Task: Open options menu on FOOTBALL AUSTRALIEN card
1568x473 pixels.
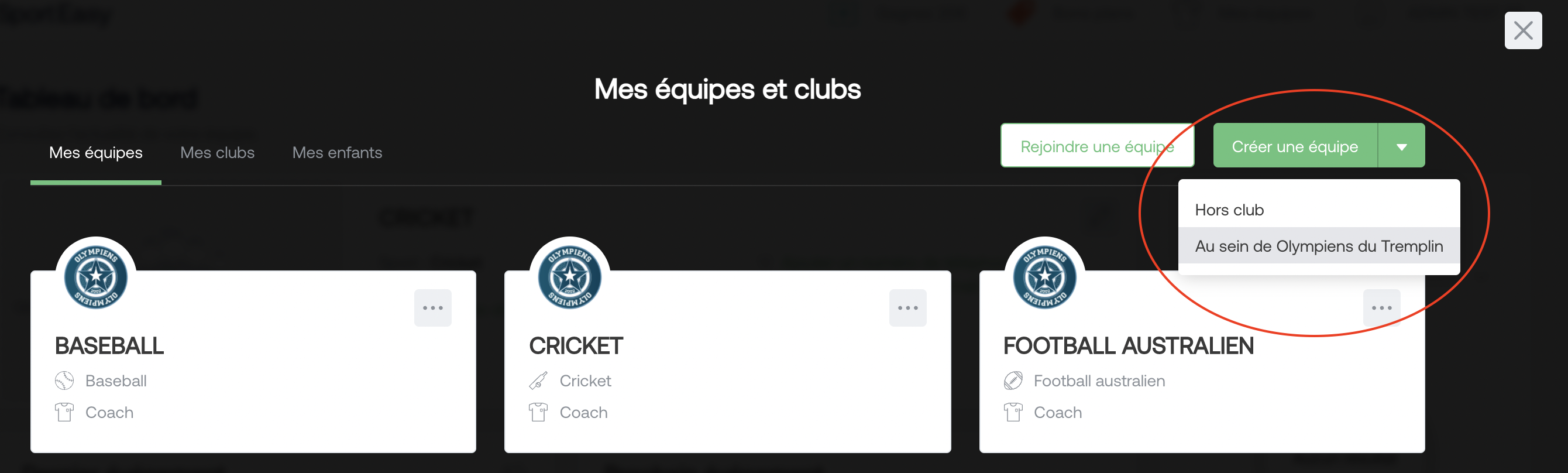Action: click(x=1381, y=308)
